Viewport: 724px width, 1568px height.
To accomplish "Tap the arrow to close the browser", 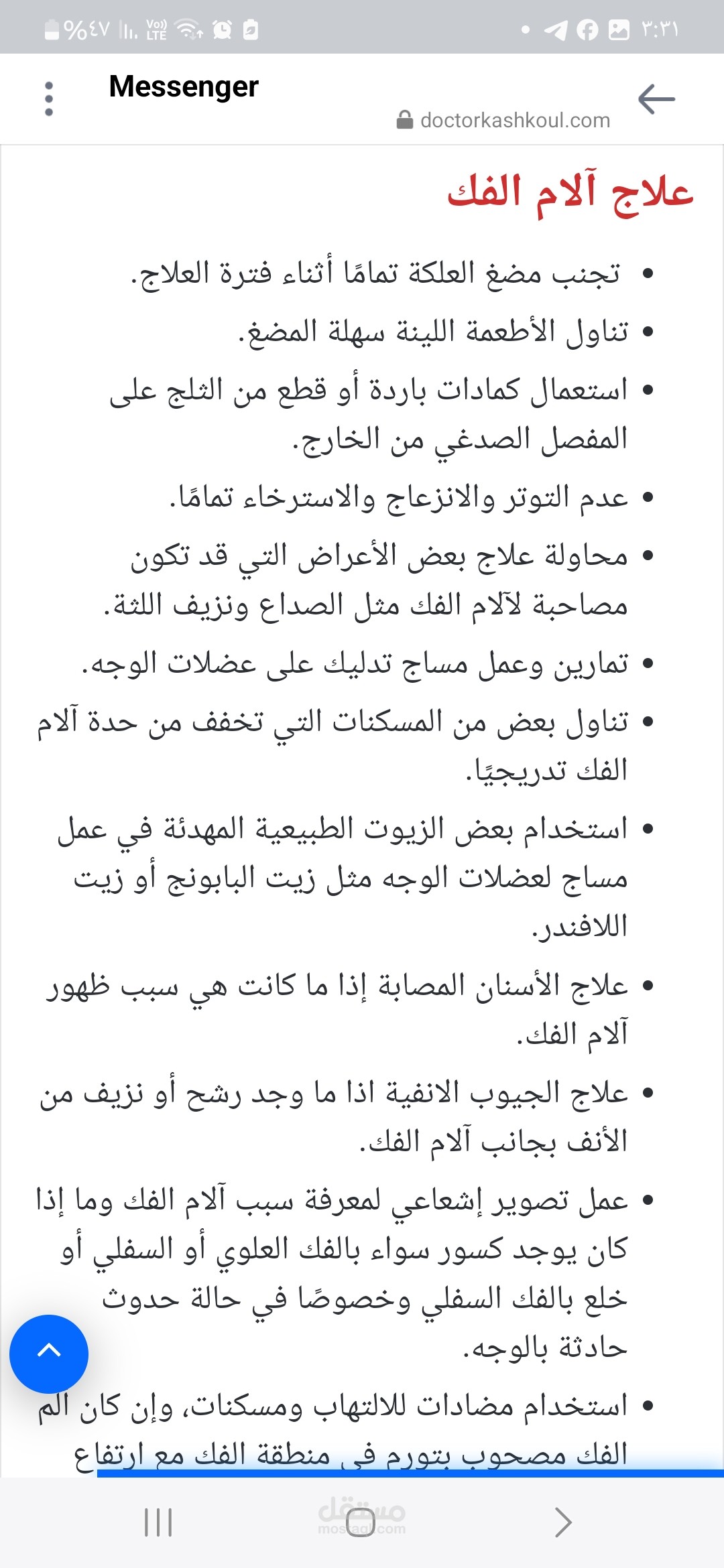I will [x=656, y=99].
